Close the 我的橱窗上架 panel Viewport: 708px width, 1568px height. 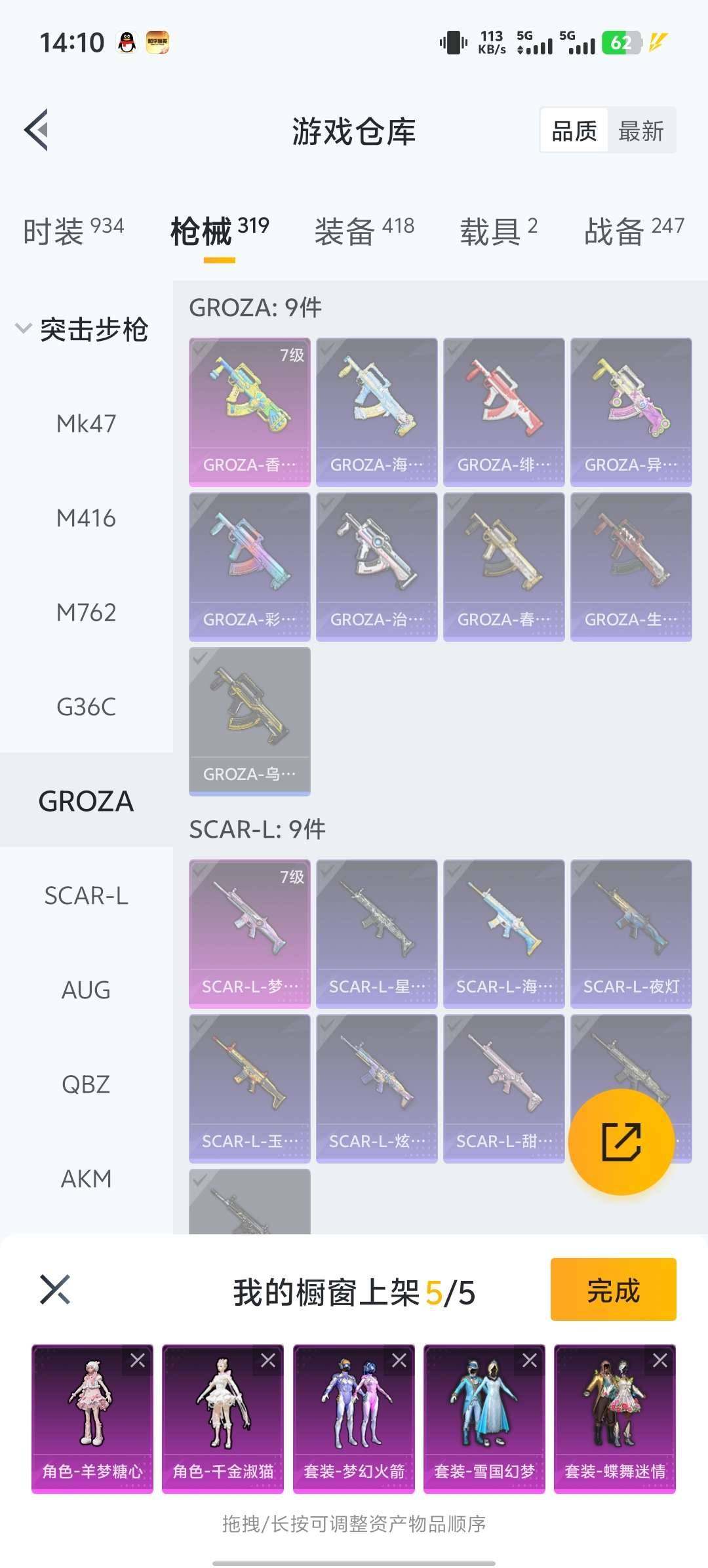[x=55, y=1289]
